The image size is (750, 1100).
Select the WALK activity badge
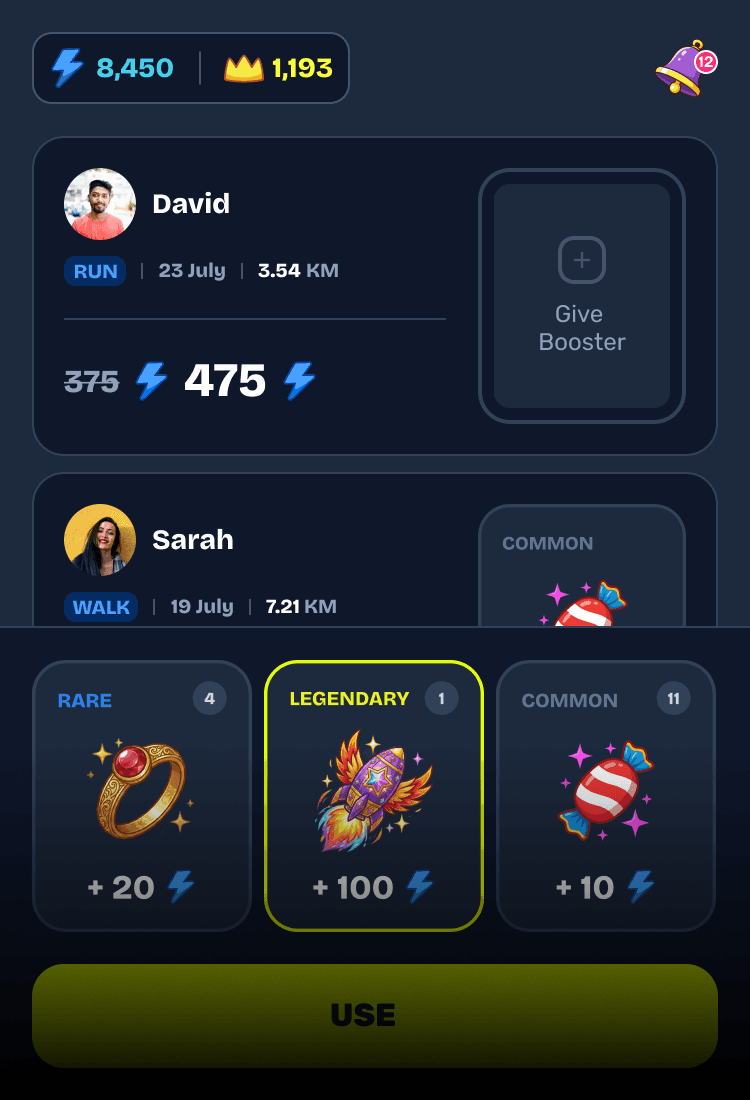100,606
